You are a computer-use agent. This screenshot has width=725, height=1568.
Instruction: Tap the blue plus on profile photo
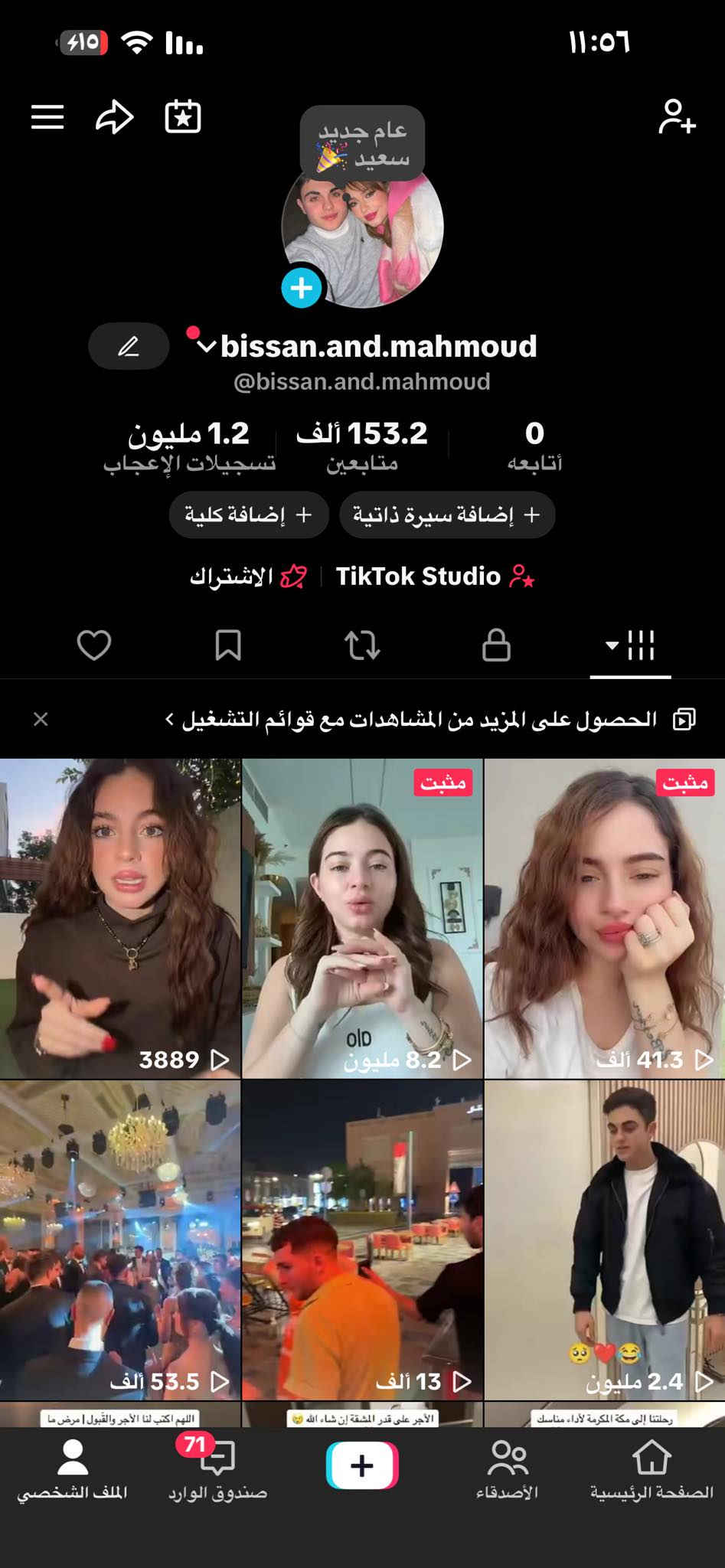tap(302, 288)
